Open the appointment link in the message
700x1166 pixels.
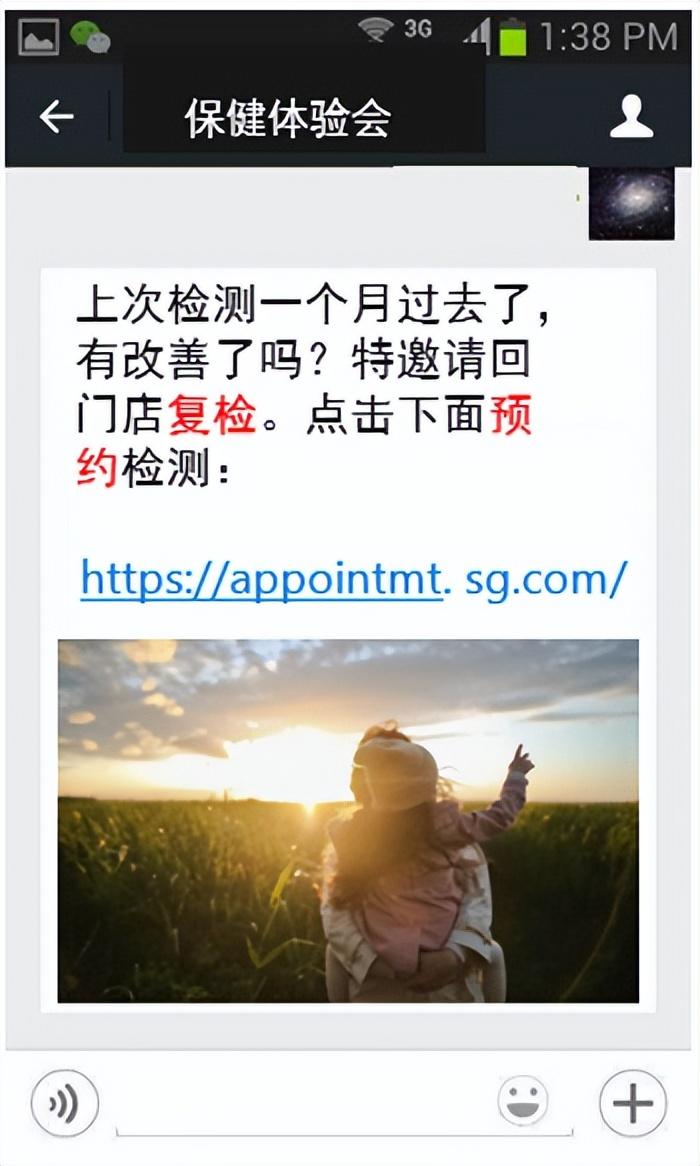(354, 578)
